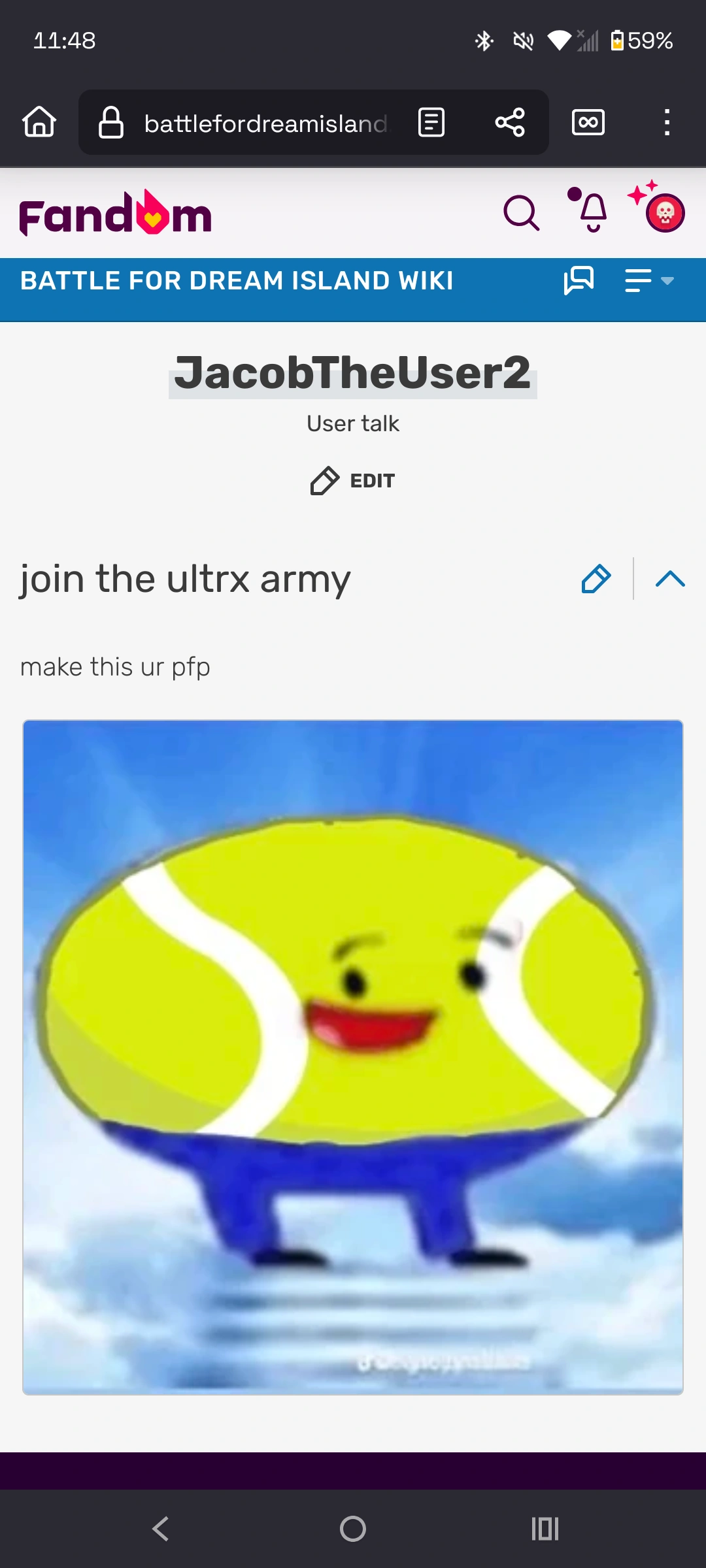
Task: Go to the Fandom home logo
Action: 116,214
